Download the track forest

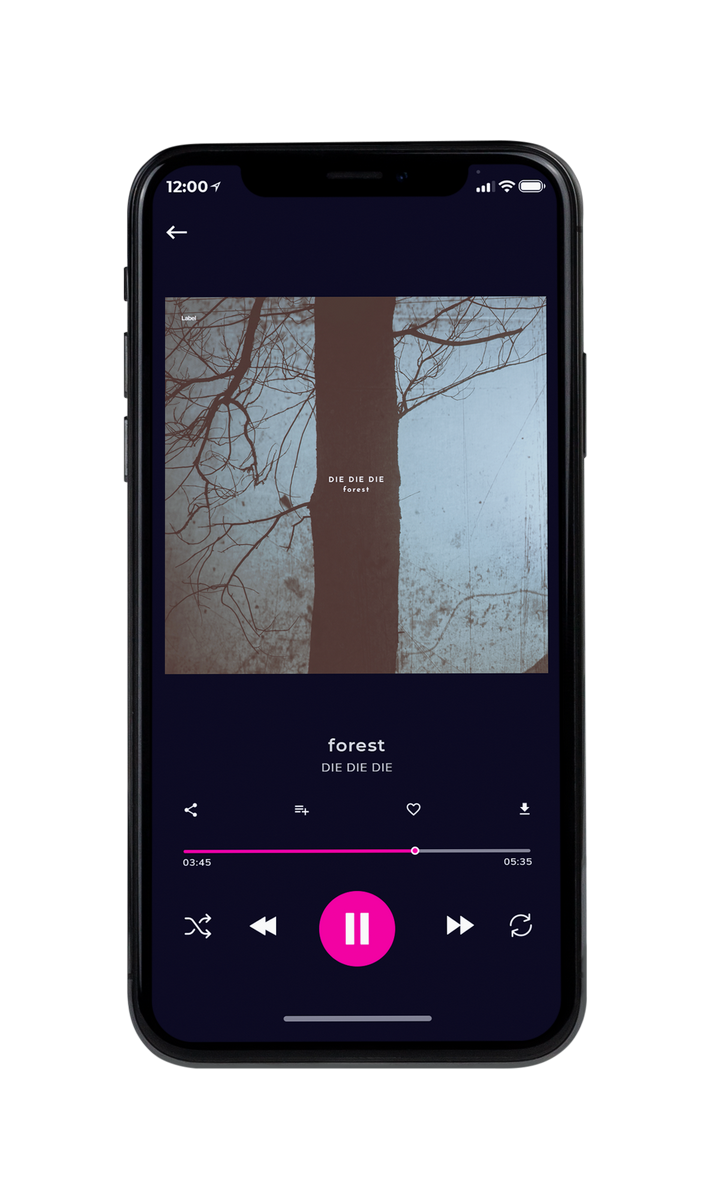(x=524, y=809)
